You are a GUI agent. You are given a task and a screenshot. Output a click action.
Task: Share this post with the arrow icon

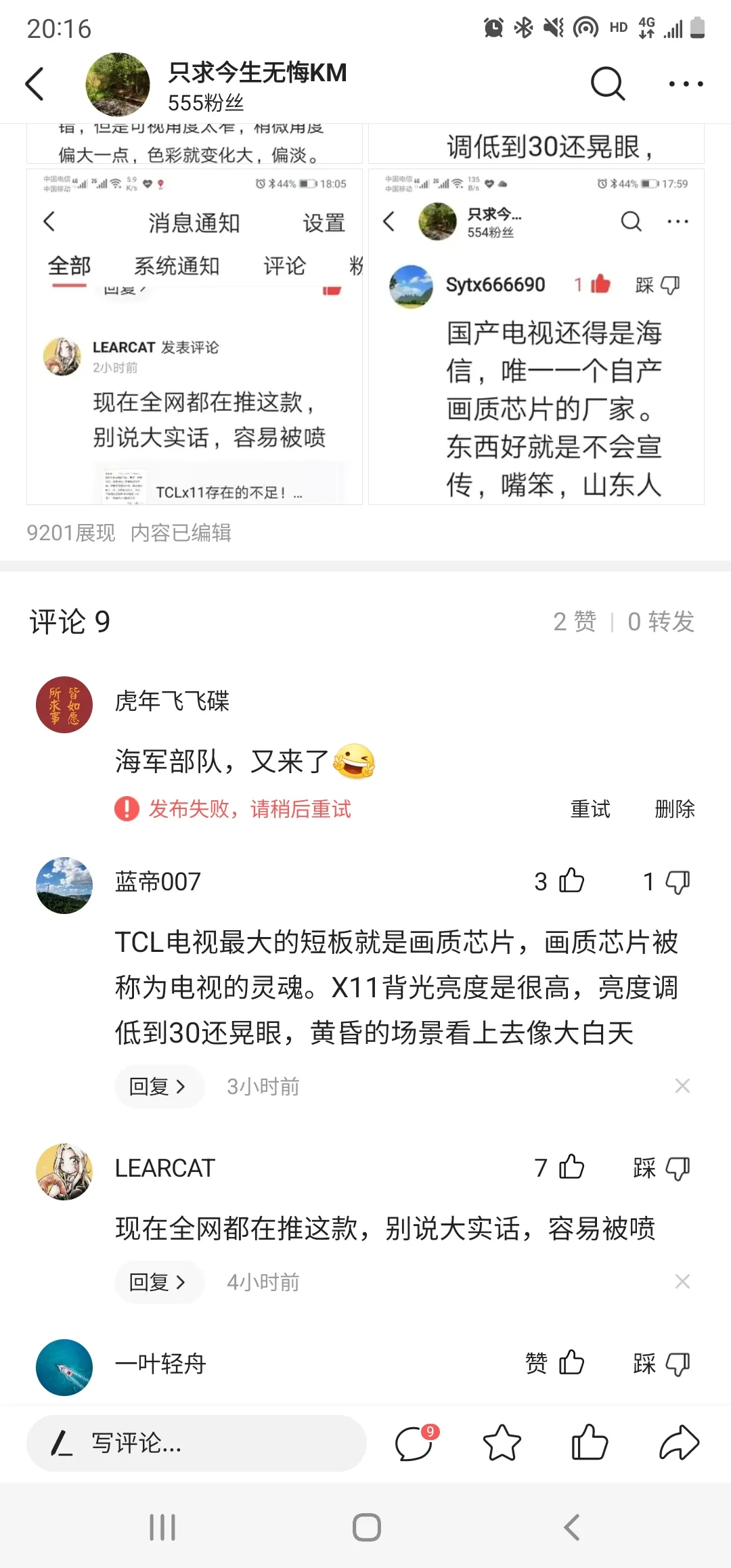(678, 1443)
